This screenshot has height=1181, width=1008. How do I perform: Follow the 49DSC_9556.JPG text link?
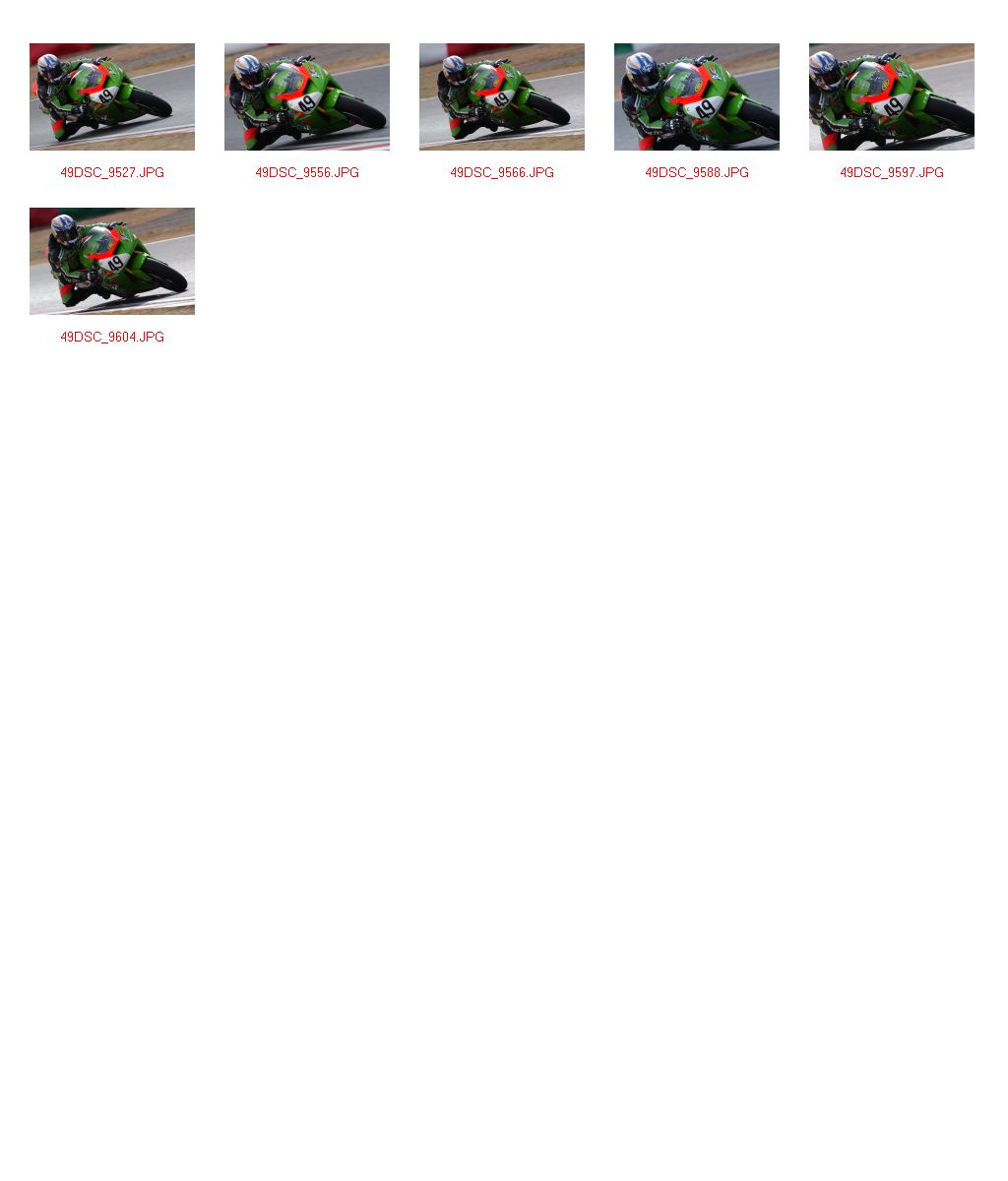pos(307,172)
